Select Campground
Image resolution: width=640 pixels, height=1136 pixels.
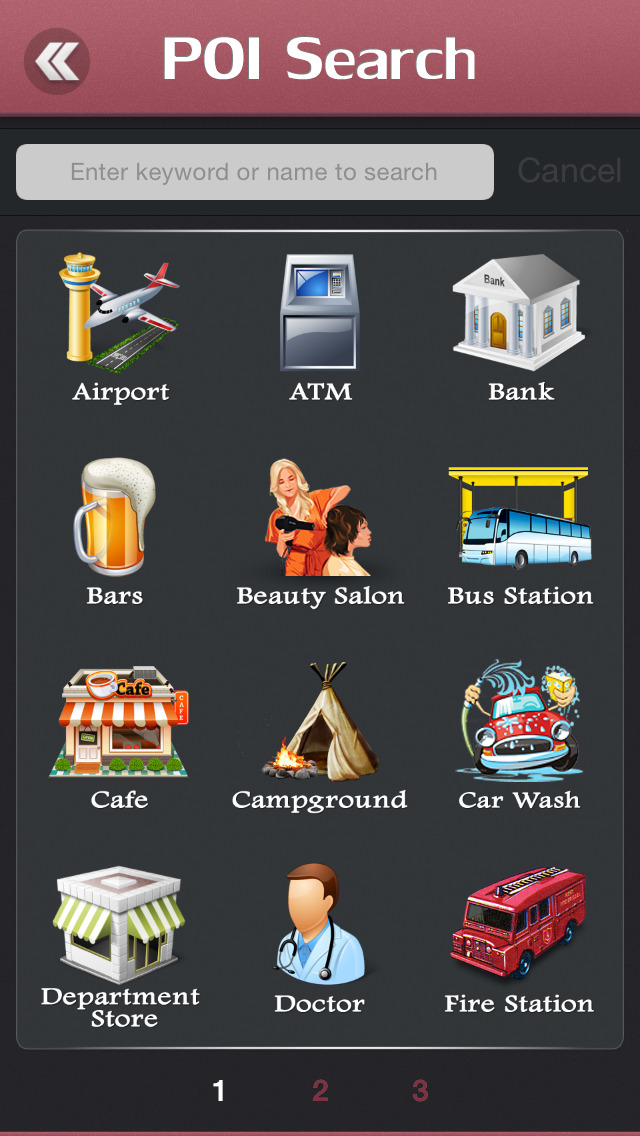(320, 736)
